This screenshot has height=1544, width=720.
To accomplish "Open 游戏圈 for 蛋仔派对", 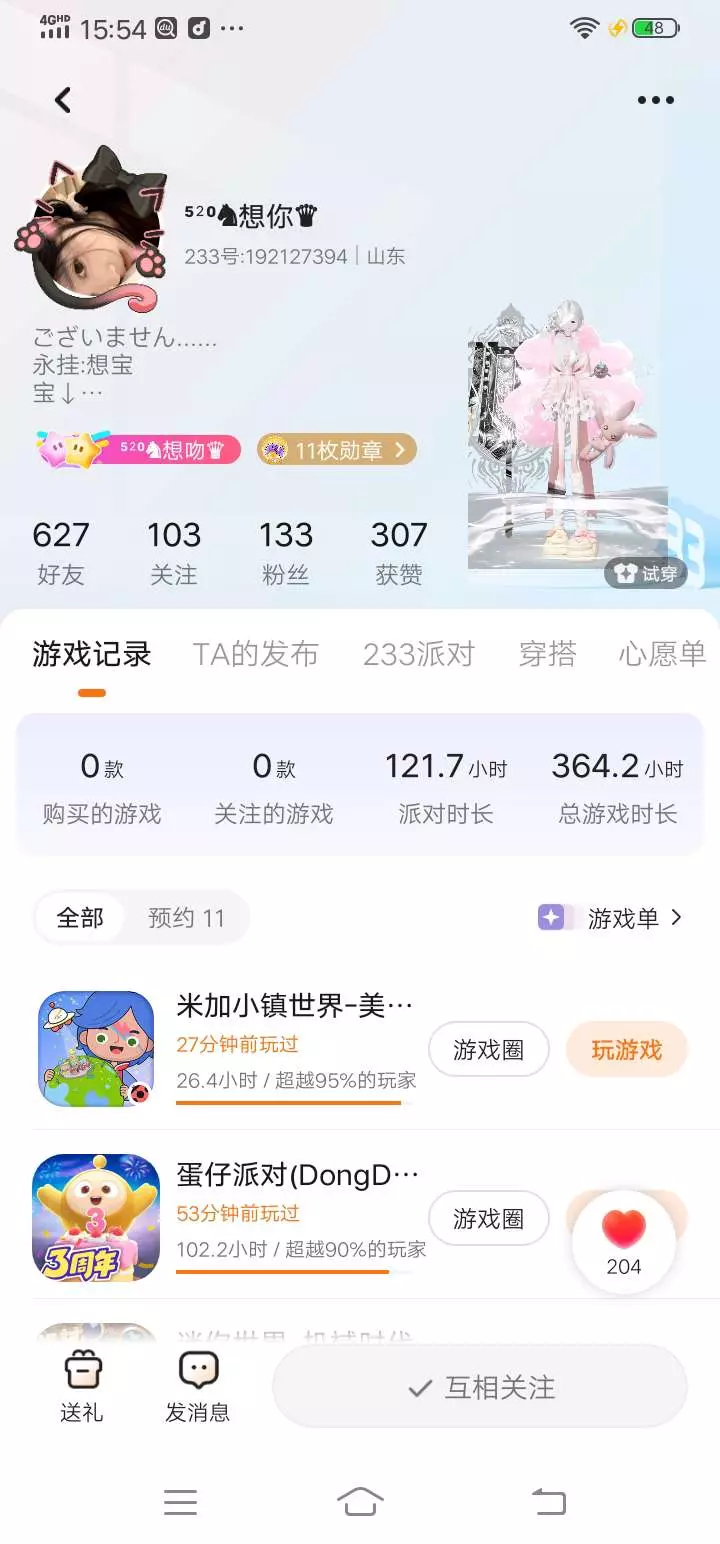I will 489,1219.
